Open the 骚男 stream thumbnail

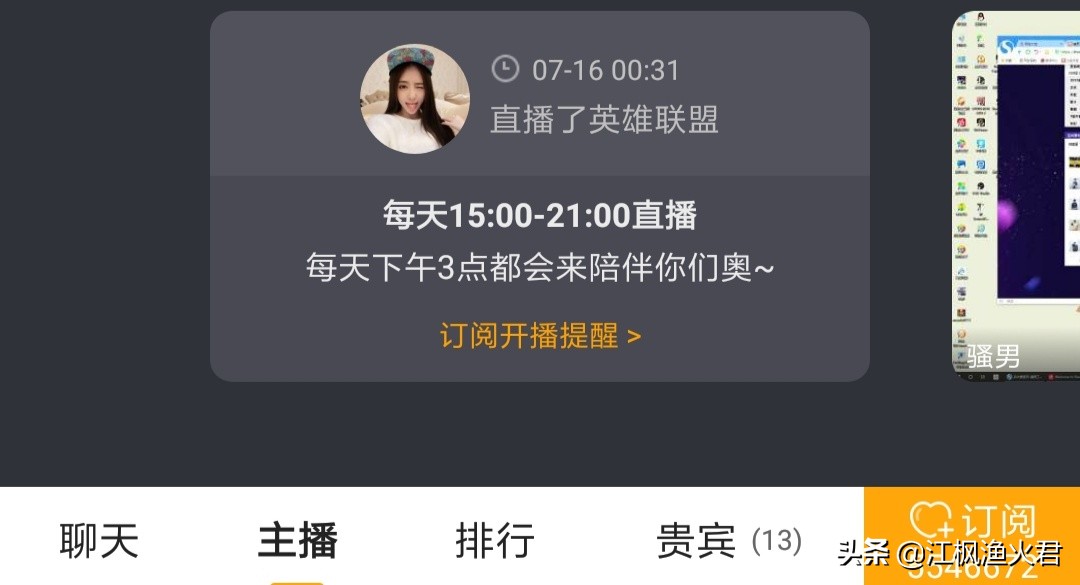[x=1016, y=195]
